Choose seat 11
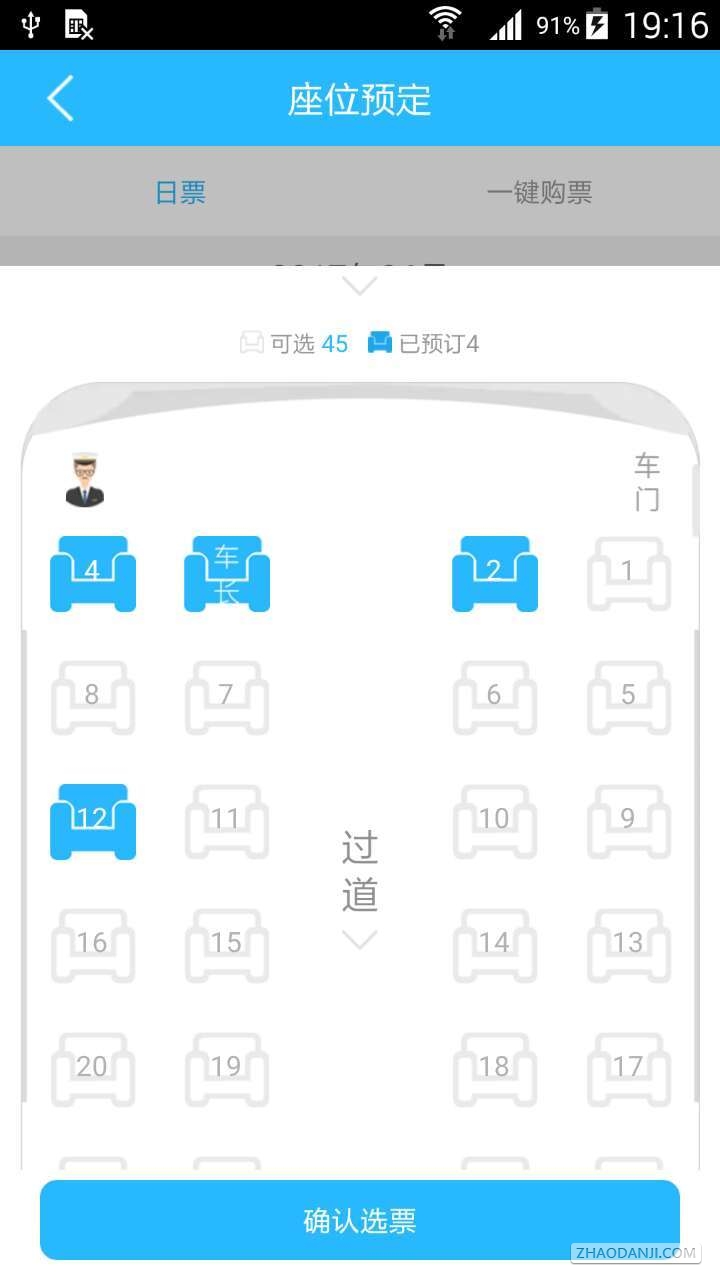The height and width of the screenshot is (1280, 720). (226, 821)
